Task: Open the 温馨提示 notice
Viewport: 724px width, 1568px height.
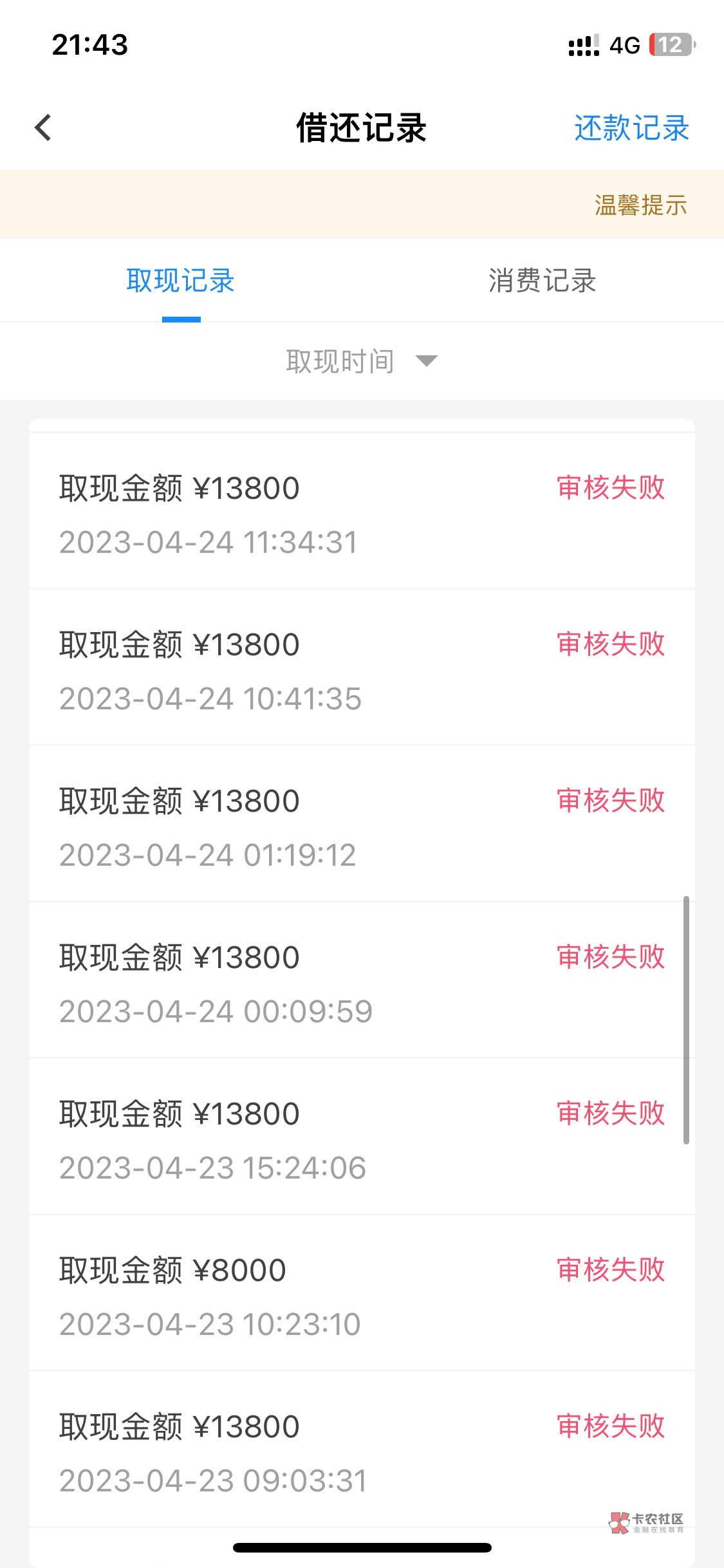Action: point(640,205)
